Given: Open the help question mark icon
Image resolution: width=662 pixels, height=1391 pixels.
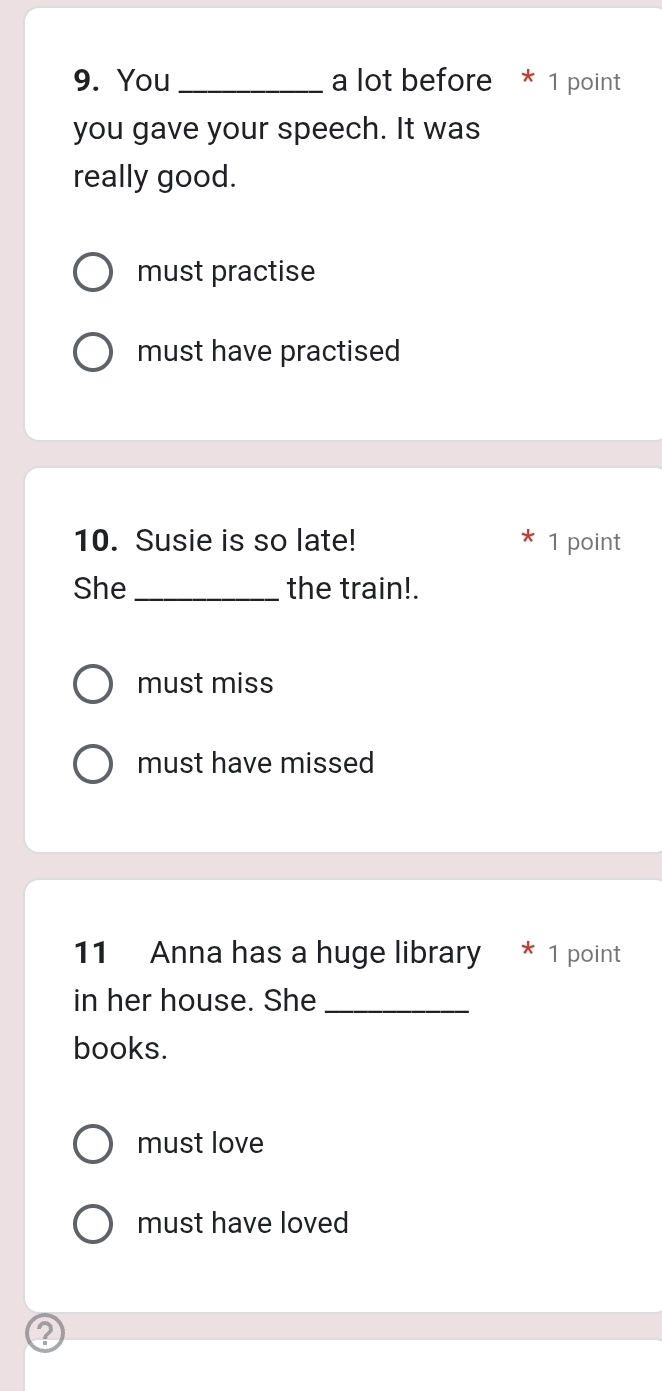Looking at the screenshot, I should click(x=45, y=1333).
